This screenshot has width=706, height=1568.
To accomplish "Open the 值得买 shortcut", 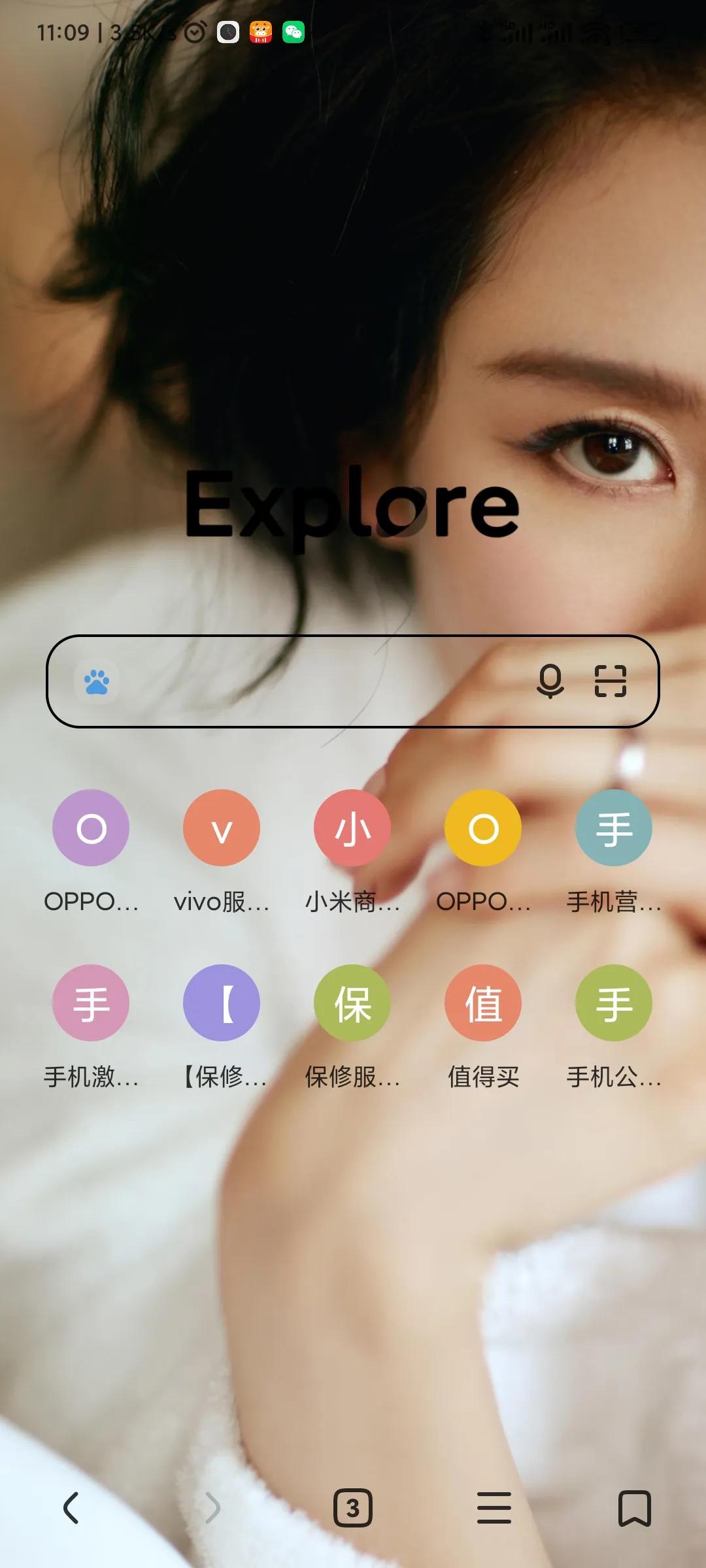I will 483,1003.
